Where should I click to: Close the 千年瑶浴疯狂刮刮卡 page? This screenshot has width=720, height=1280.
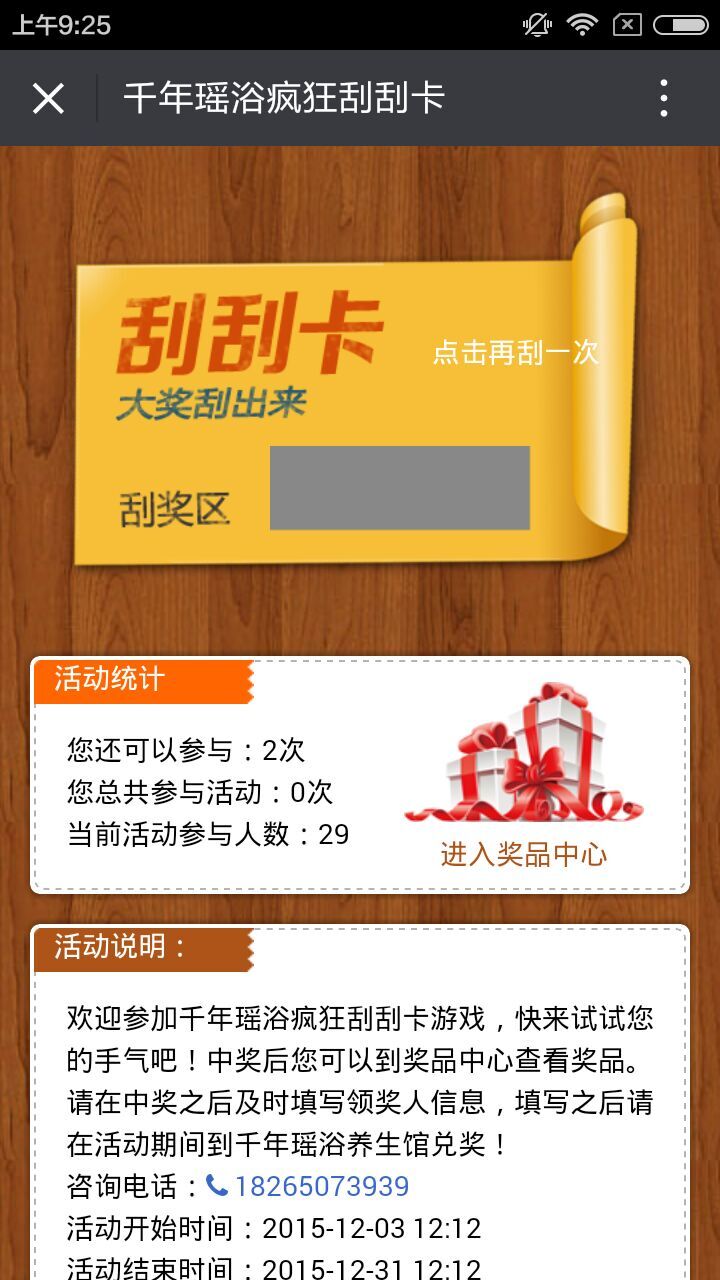pos(48,98)
